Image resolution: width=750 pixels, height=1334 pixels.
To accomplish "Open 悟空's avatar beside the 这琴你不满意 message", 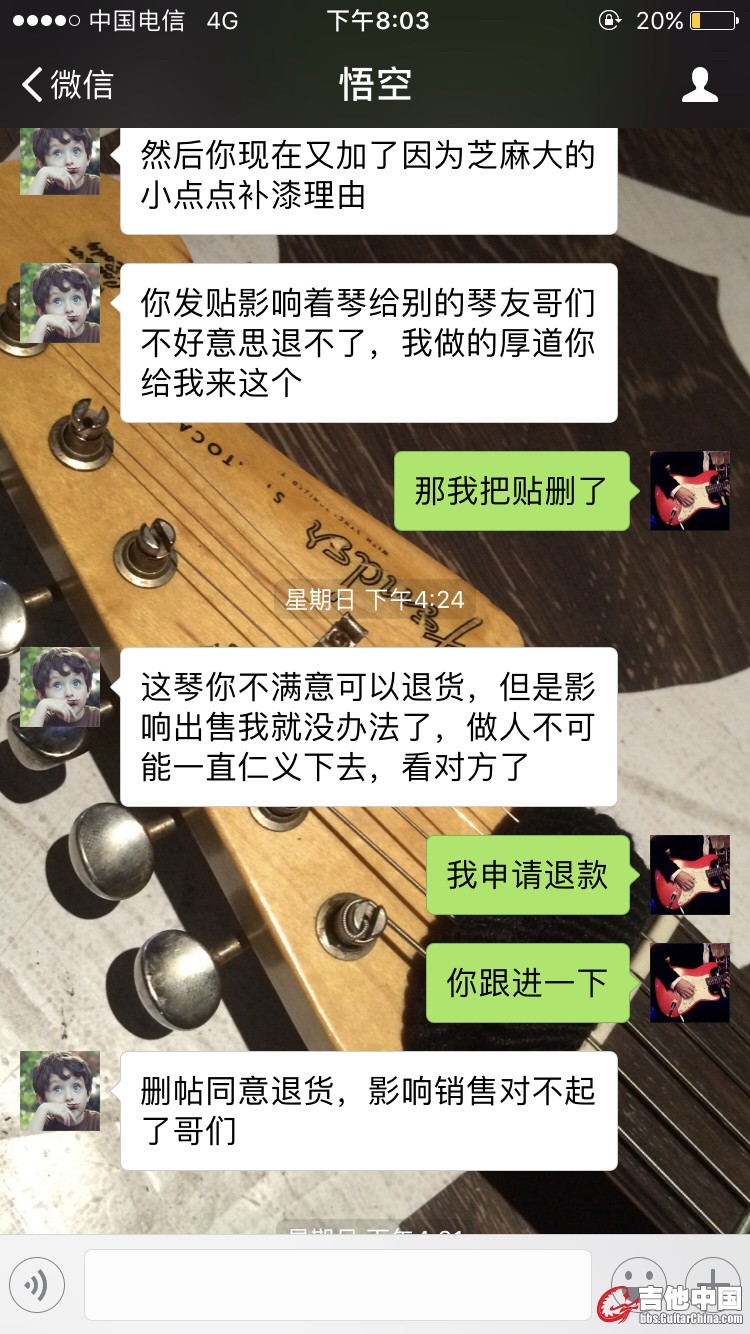I will click(x=60, y=687).
